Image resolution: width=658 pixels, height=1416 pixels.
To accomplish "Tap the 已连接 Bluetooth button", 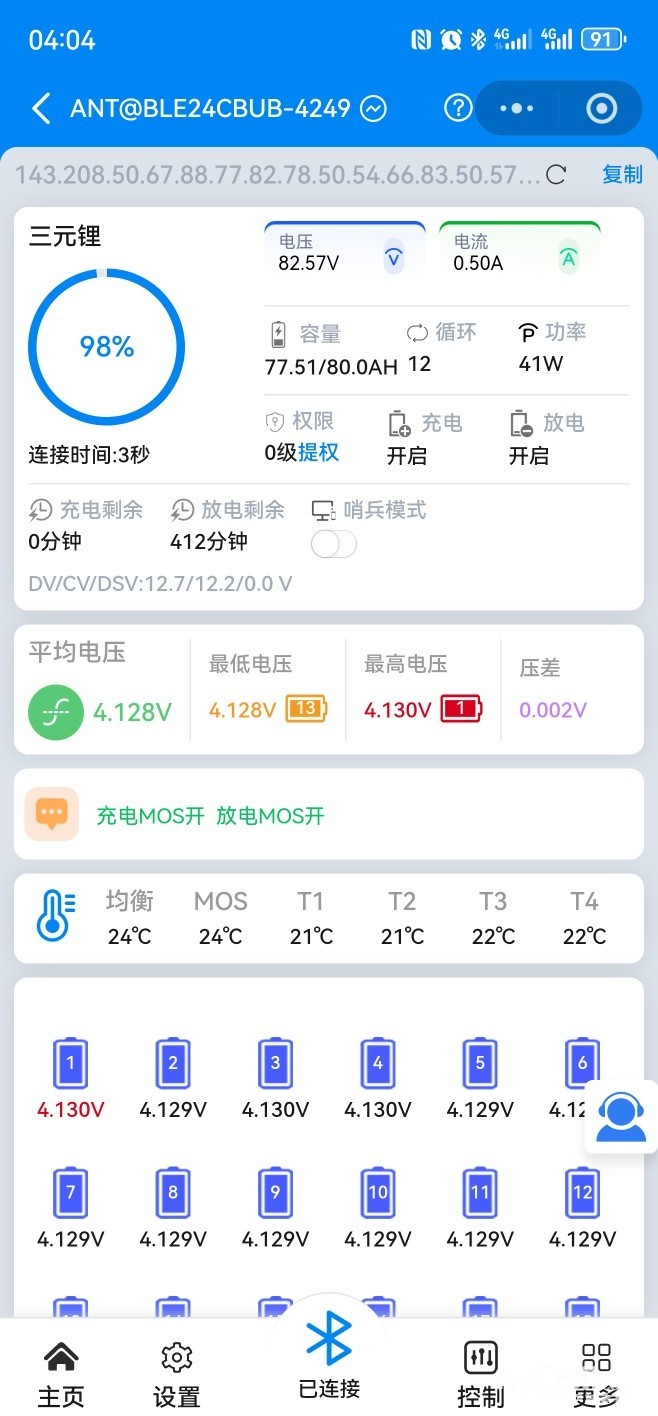I will point(329,1355).
